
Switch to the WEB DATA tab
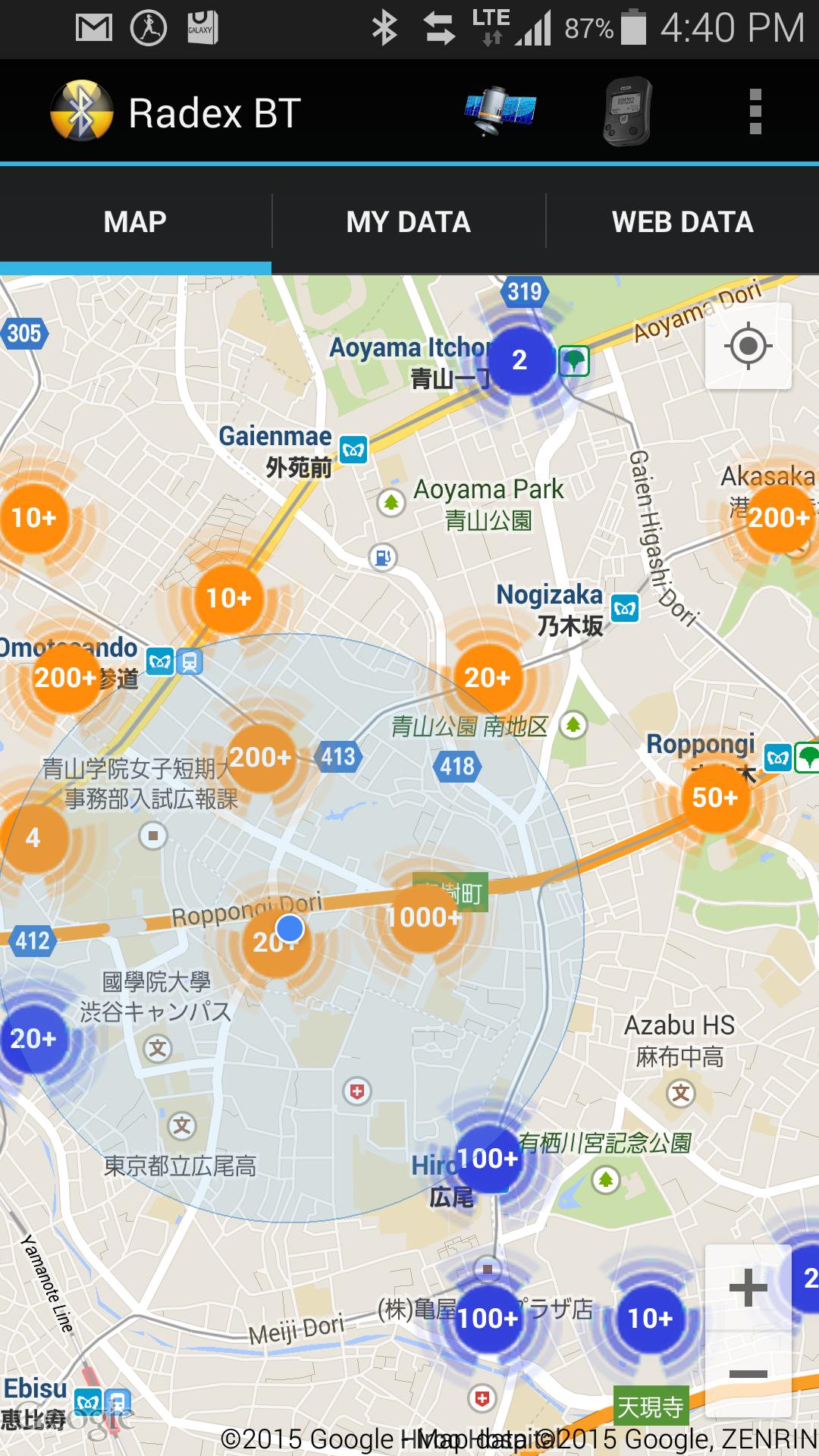pyautogui.click(x=682, y=221)
